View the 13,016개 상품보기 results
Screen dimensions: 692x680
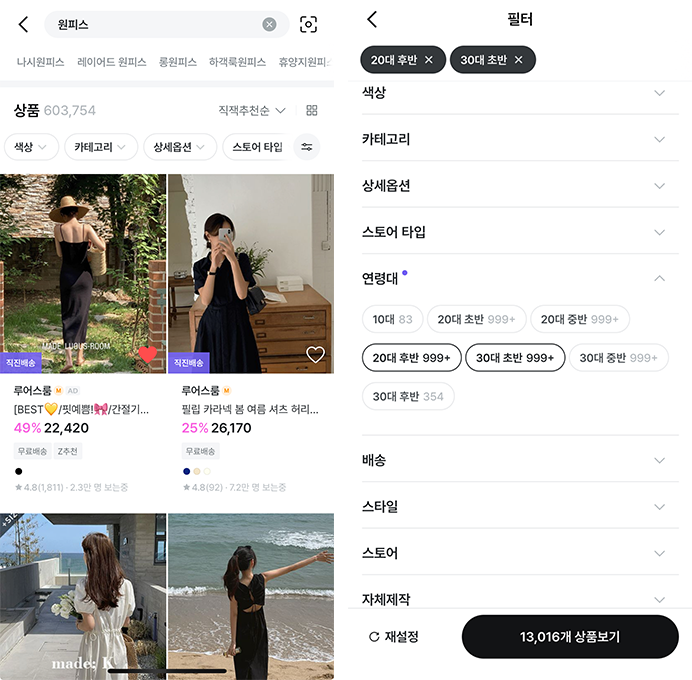[x=570, y=636]
